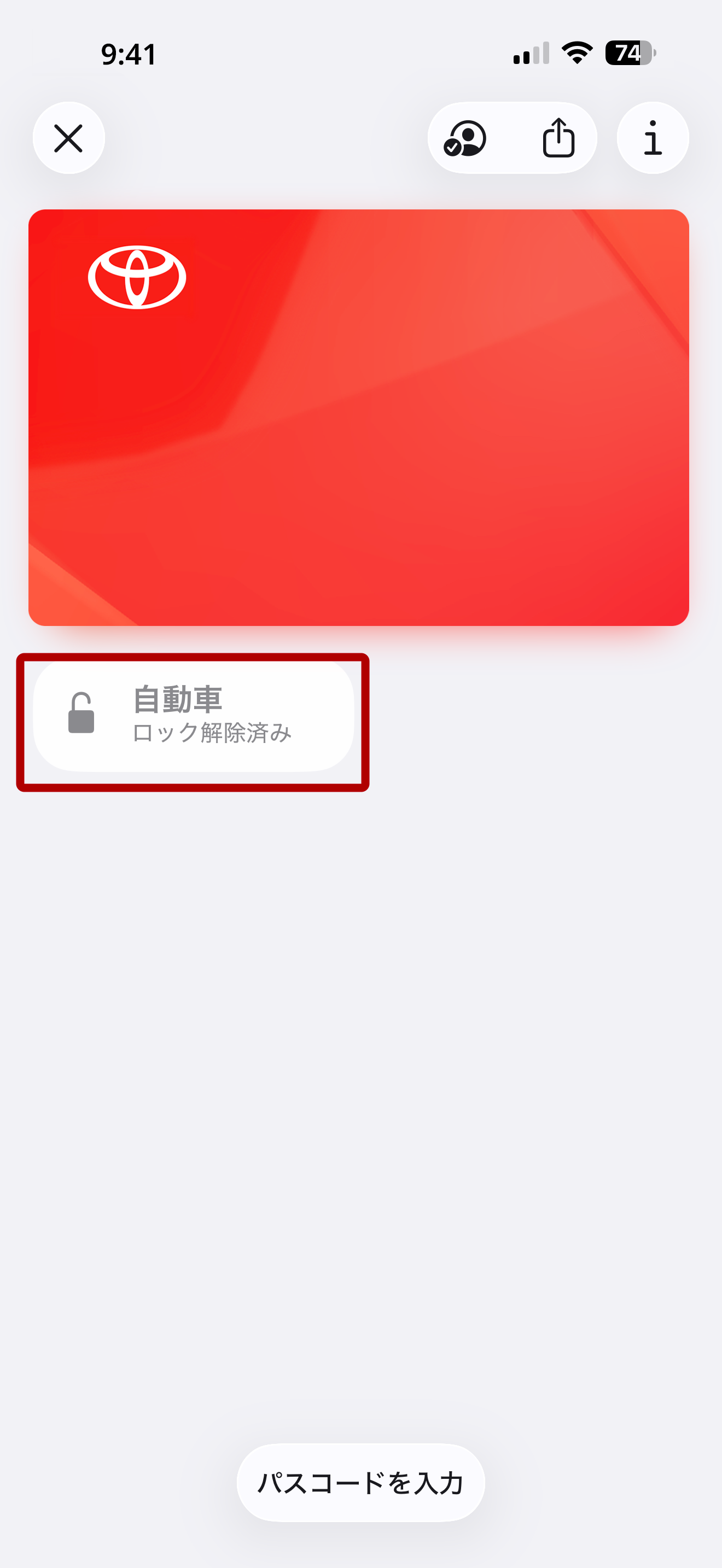Viewport: 722px width, 1568px height.
Task: Open the shared users icon
Action: click(x=465, y=139)
